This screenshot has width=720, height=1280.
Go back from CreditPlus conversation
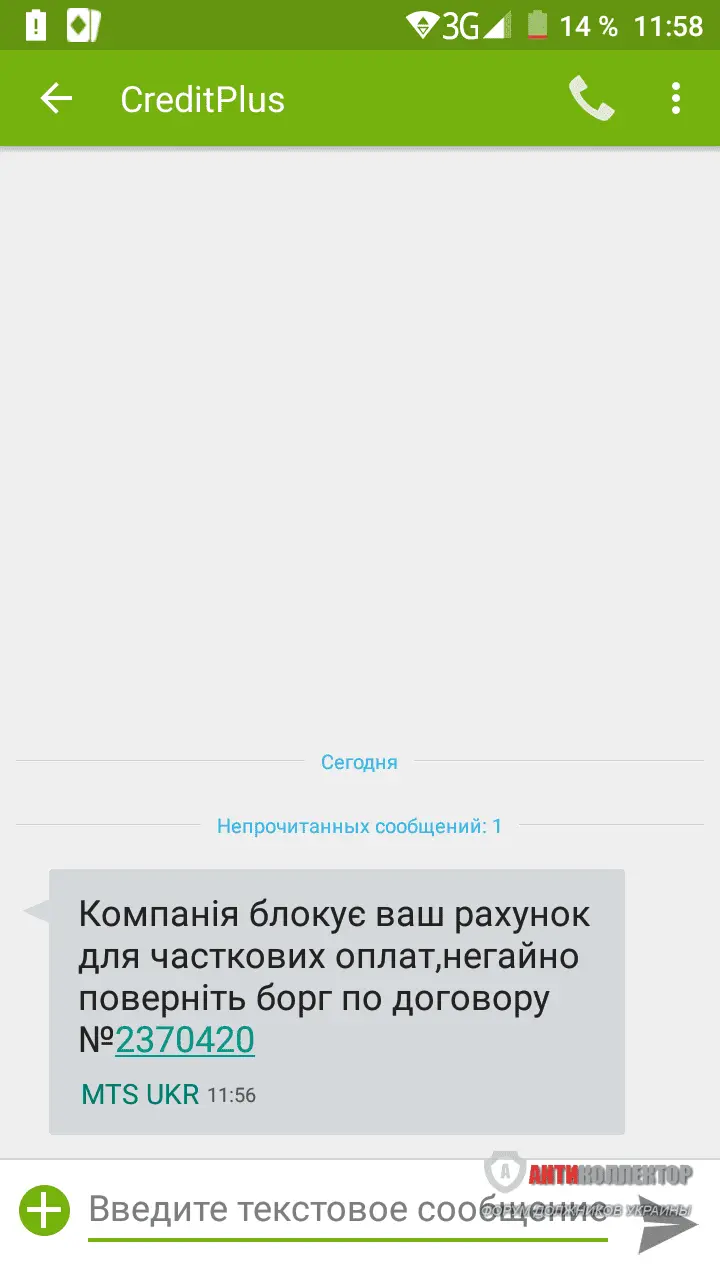(x=56, y=98)
